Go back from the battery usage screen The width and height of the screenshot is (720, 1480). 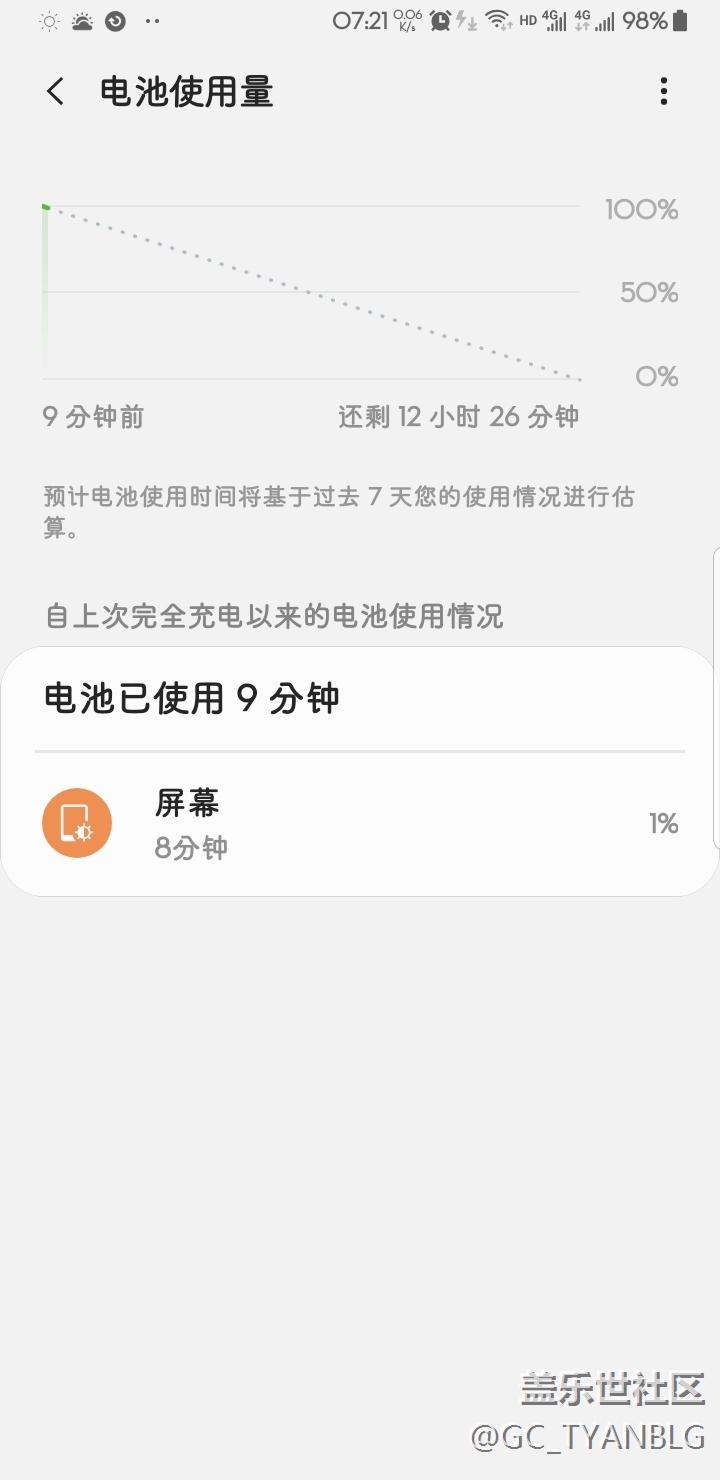point(55,92)
